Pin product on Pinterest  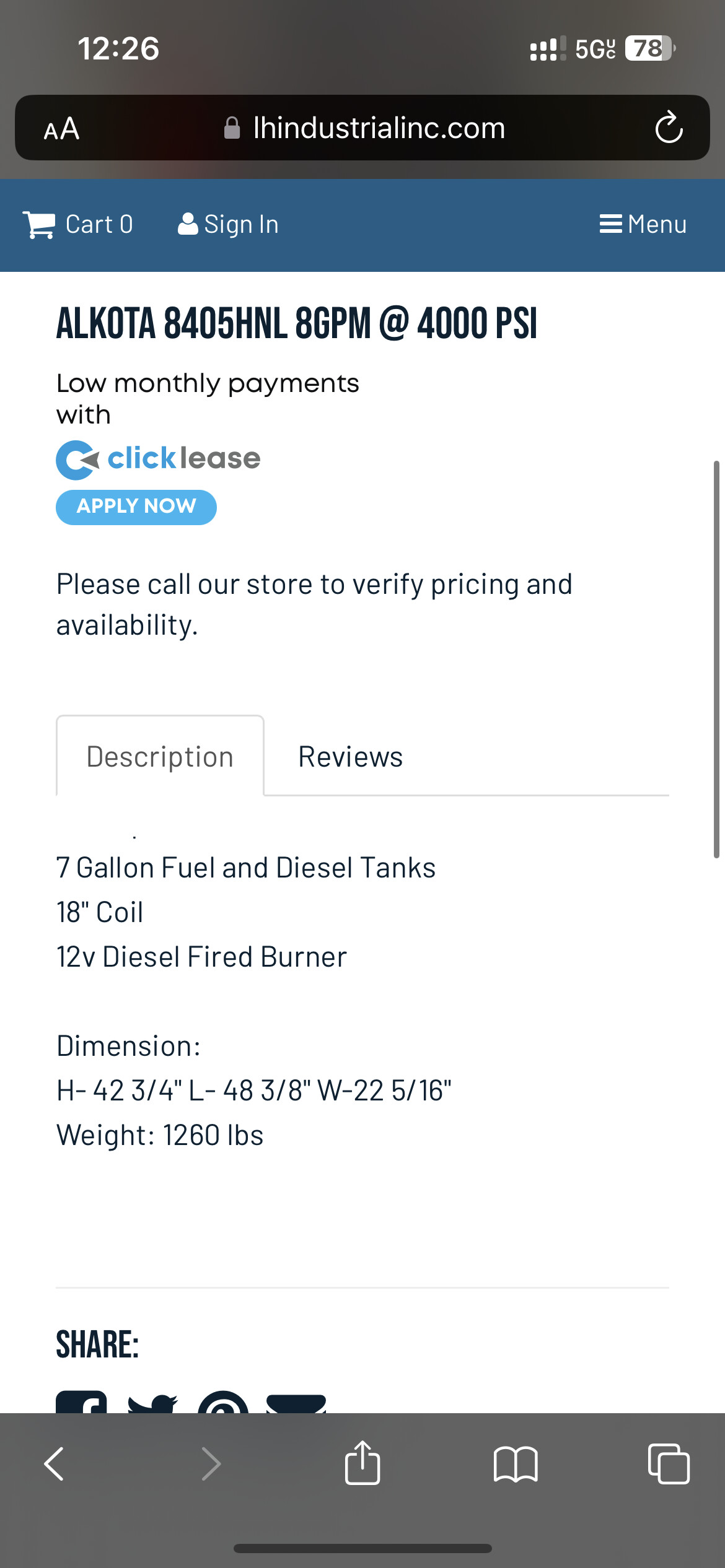coord(223,1401)
